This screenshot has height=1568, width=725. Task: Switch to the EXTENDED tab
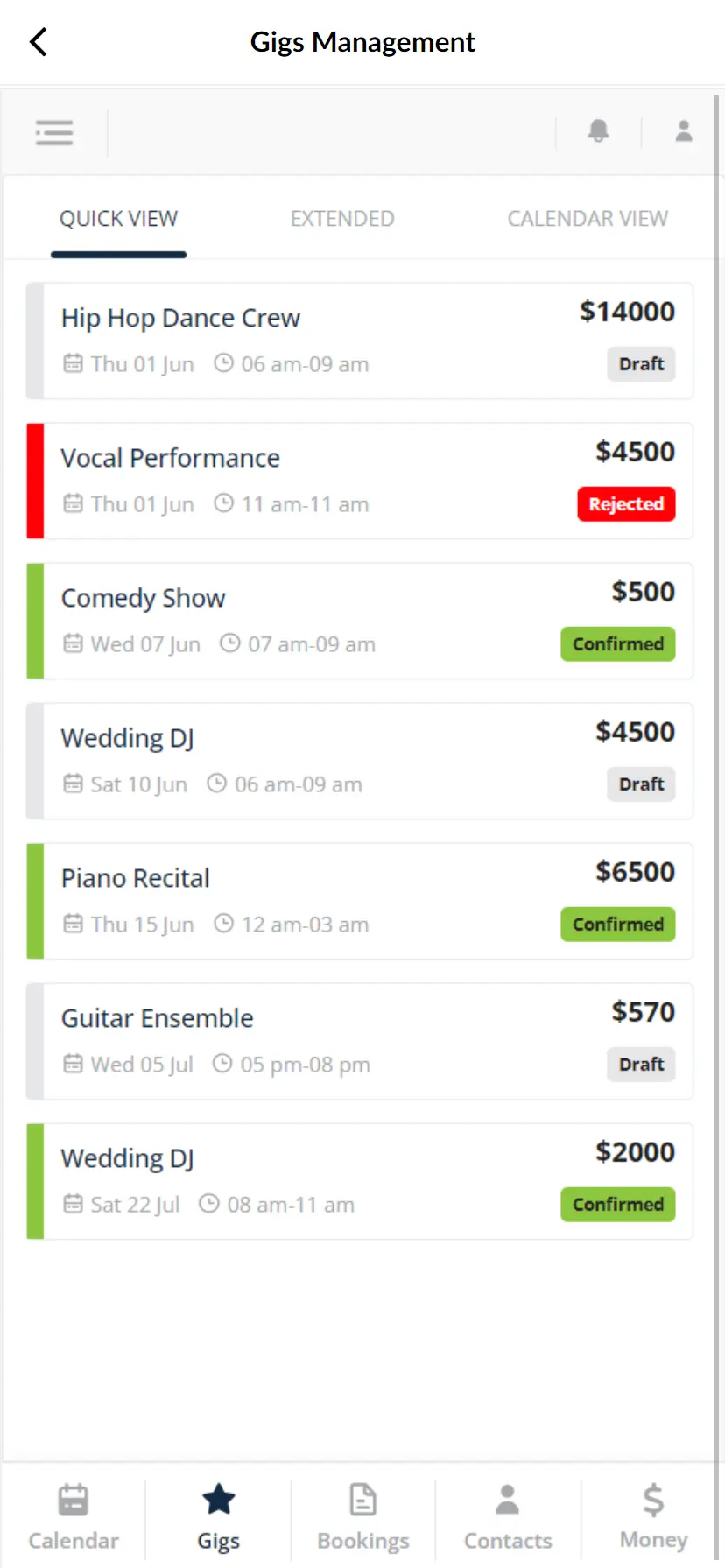342,219
